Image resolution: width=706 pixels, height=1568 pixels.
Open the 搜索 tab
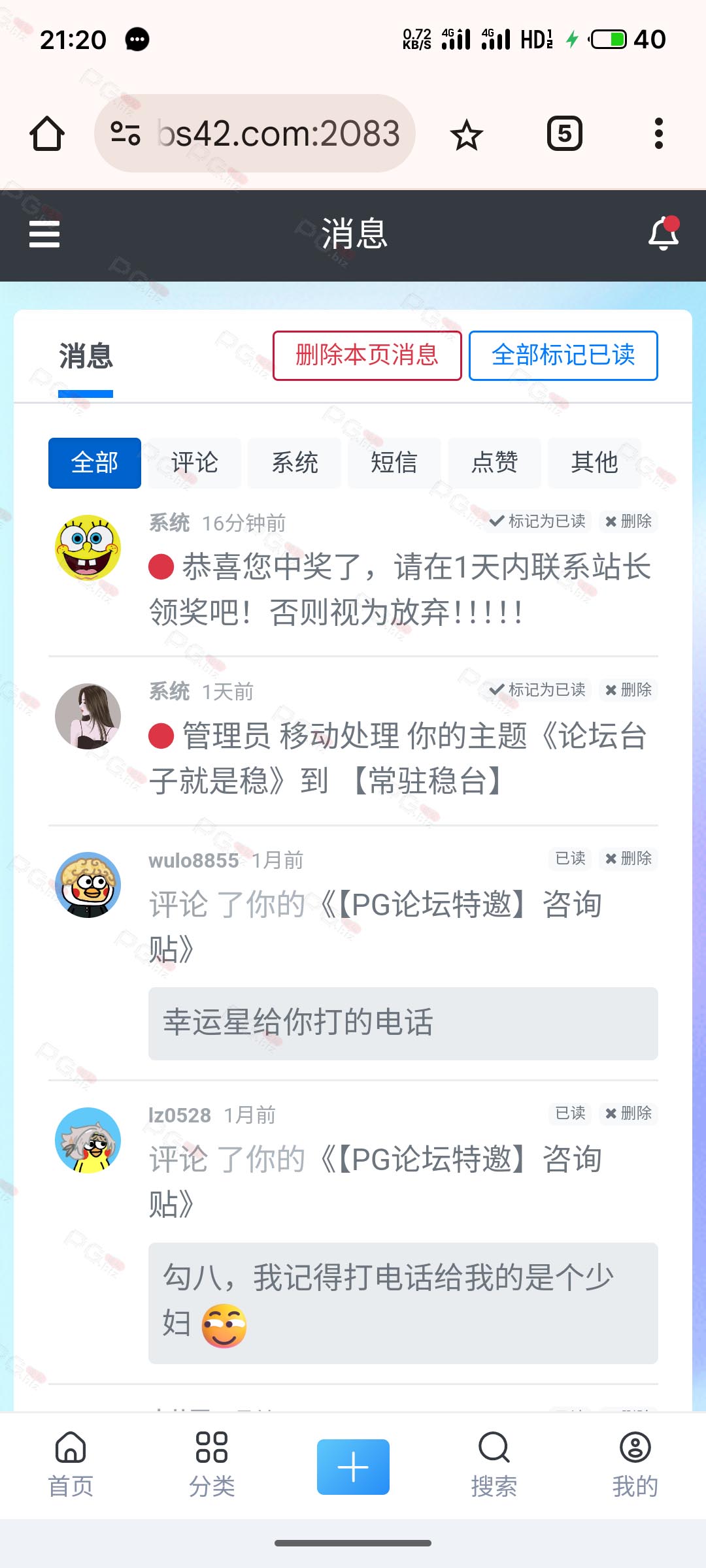click(494, 1465)
